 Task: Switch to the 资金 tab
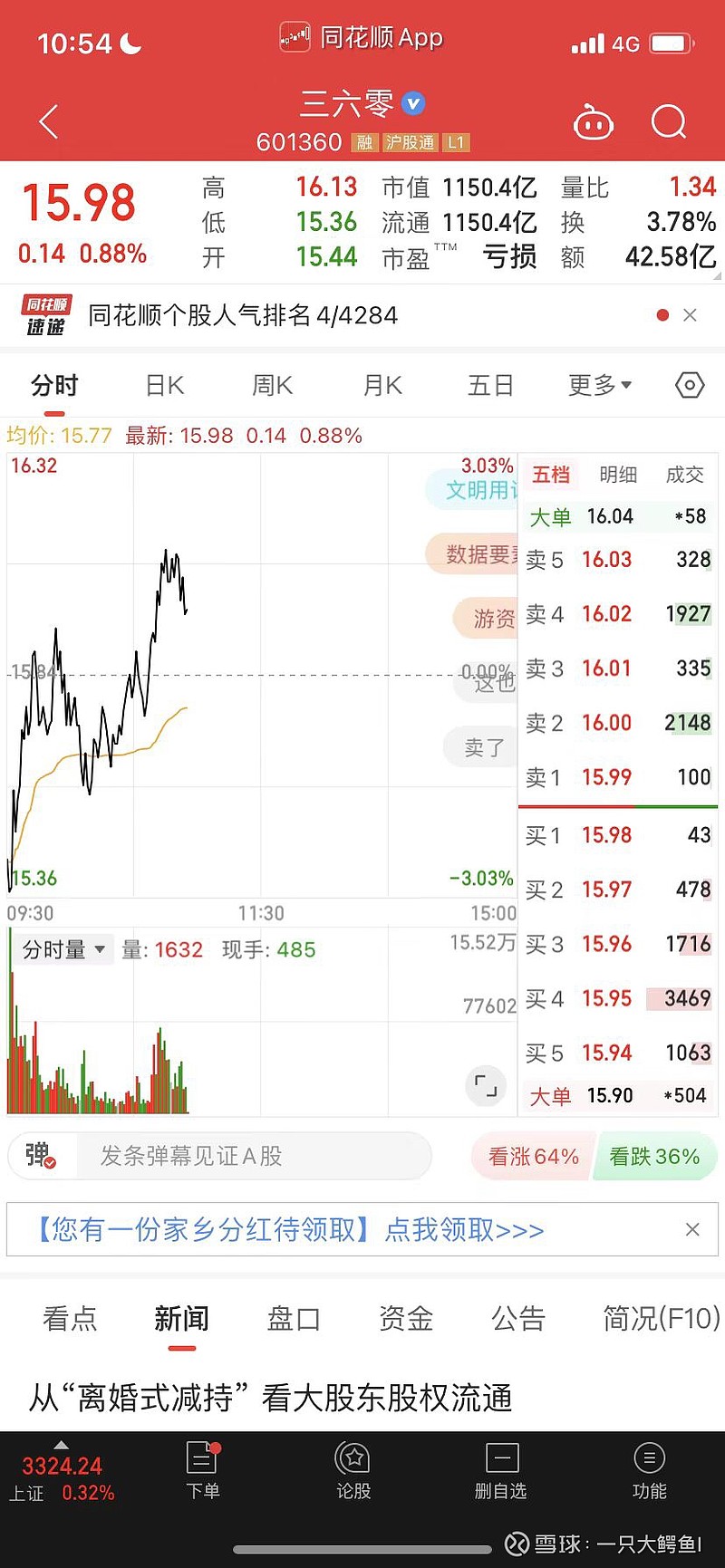406,1319
